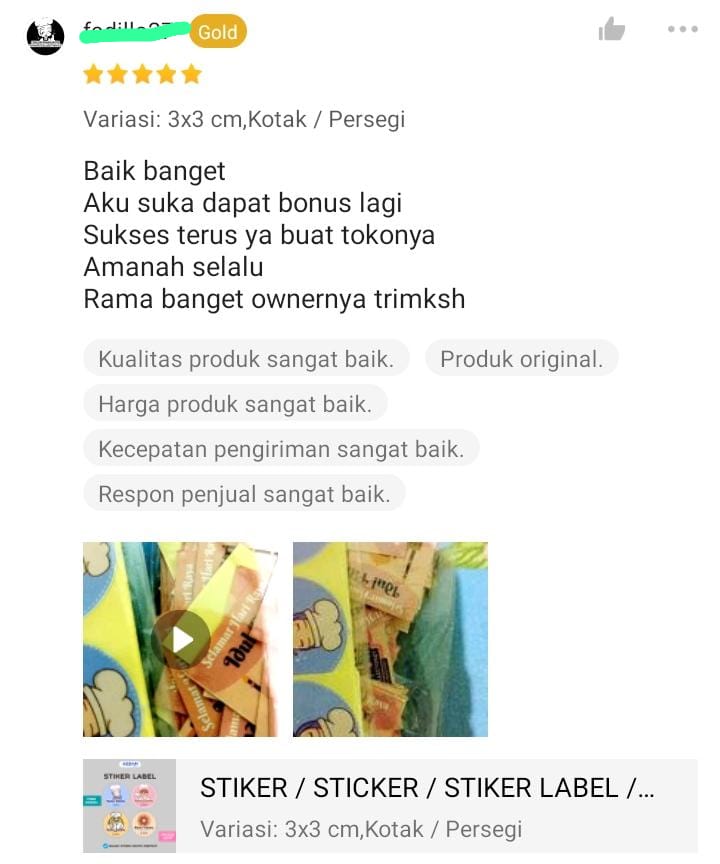
Task: Open the review's three-dot overflow menu
Action: click(x=682, y=30)
